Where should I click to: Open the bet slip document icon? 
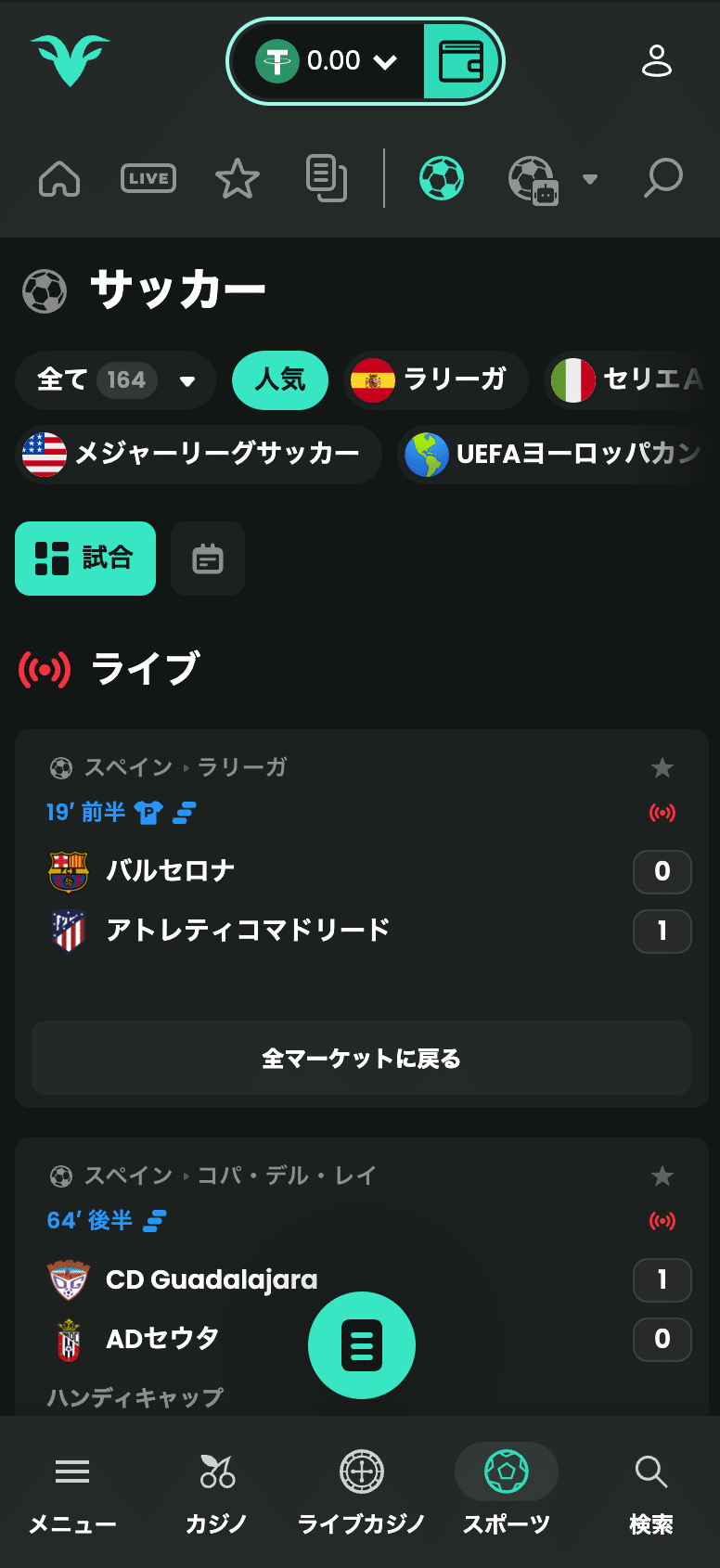coord(327,178)
